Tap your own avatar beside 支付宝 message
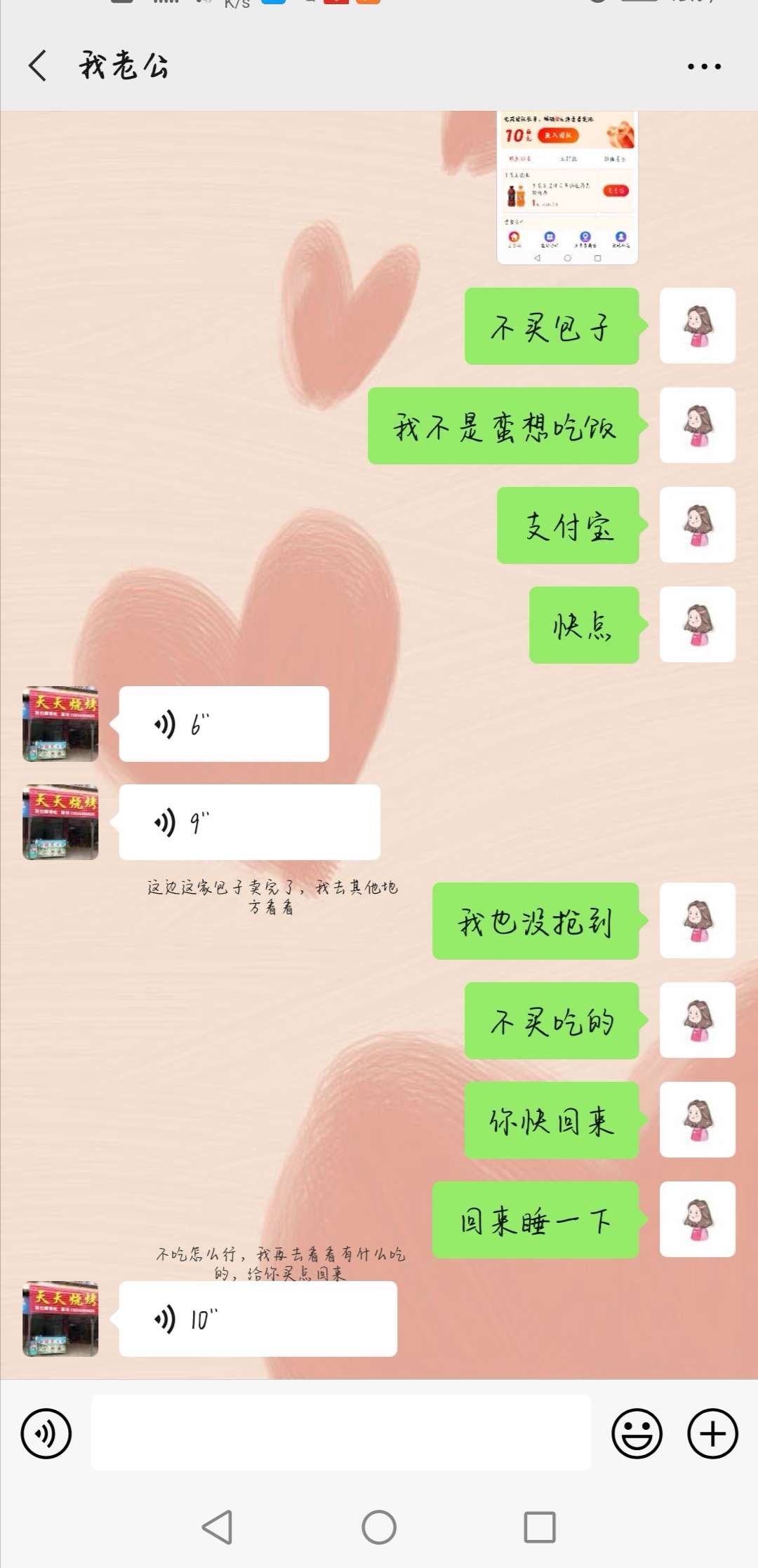This screenshot has width=758, height=1568. coord(697,524)
